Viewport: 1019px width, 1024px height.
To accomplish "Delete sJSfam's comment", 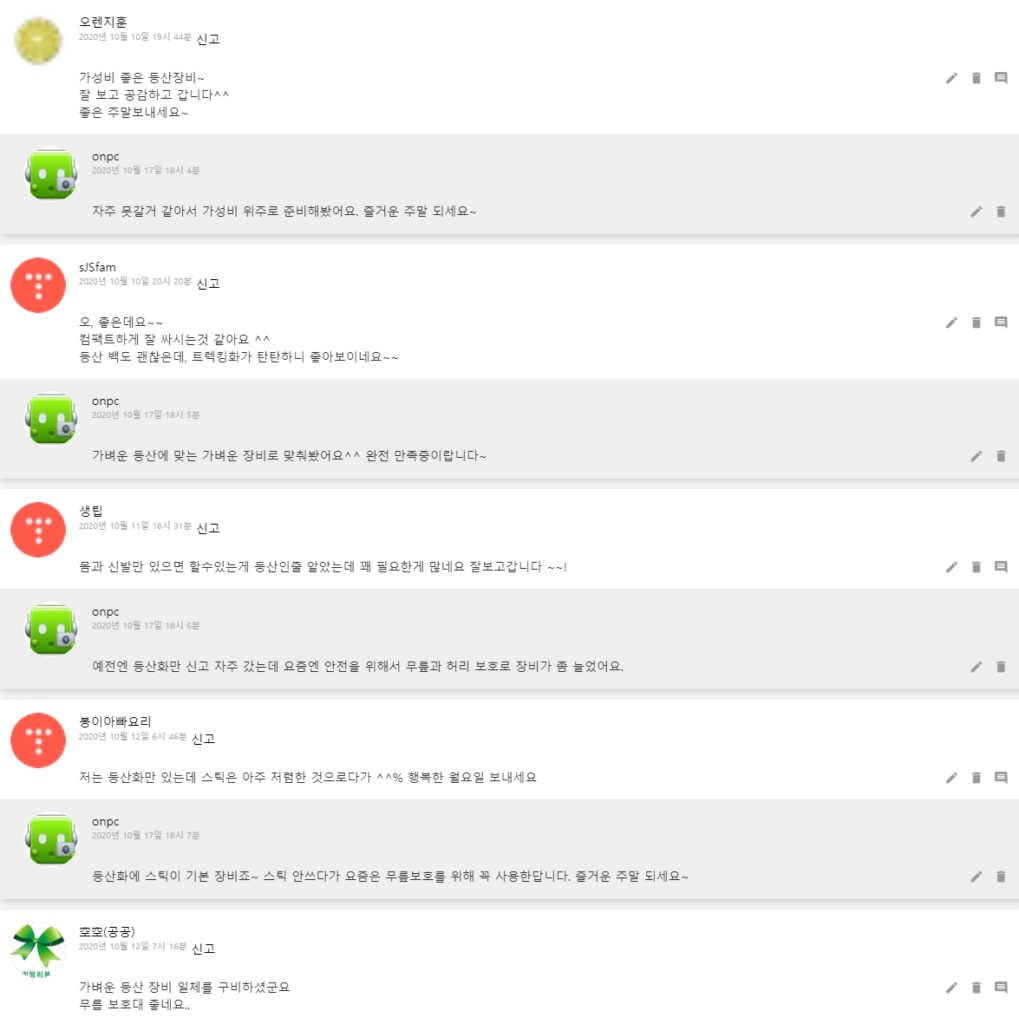I will coord(976,322).
